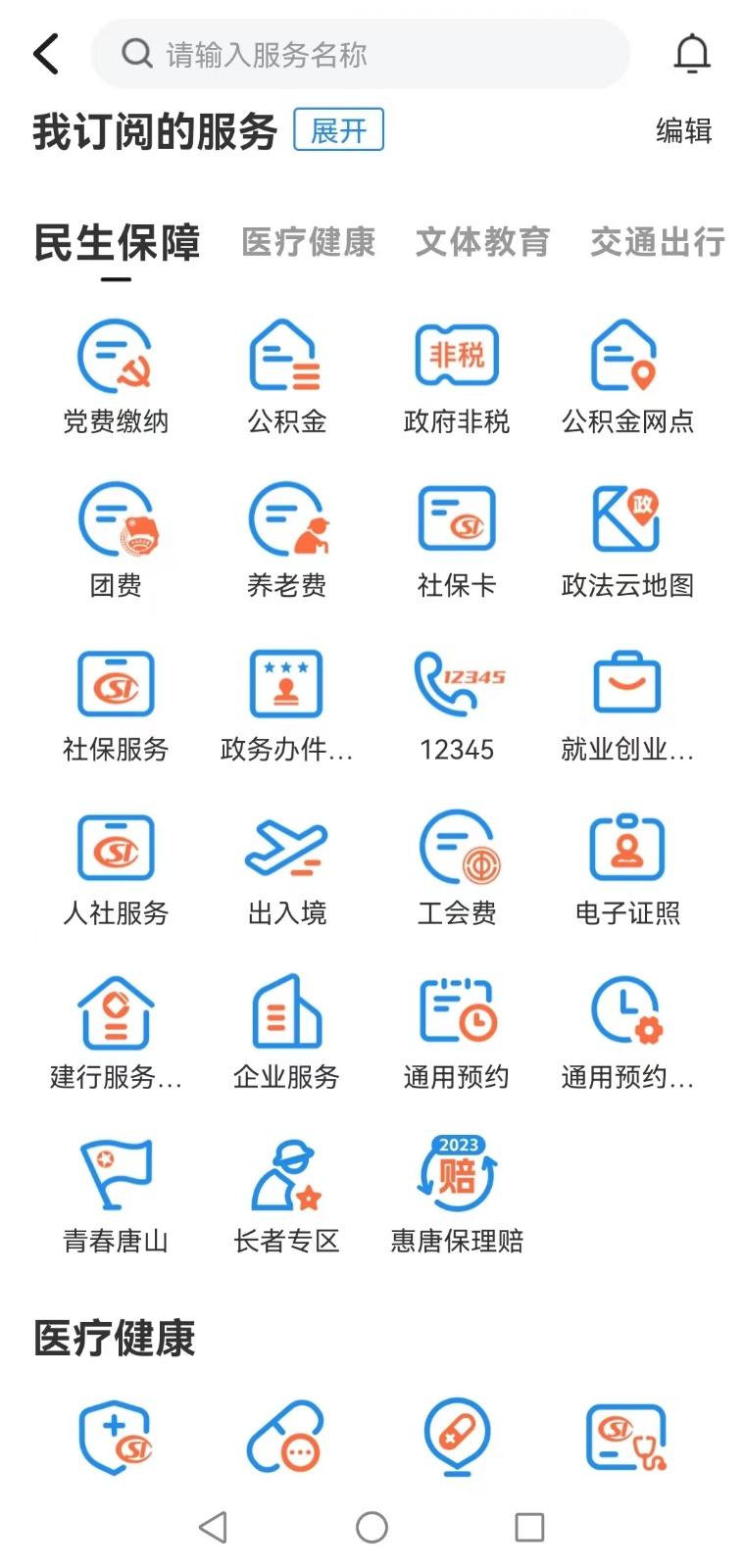
Task: Open 社保卡 service
Action: [457, 539]
